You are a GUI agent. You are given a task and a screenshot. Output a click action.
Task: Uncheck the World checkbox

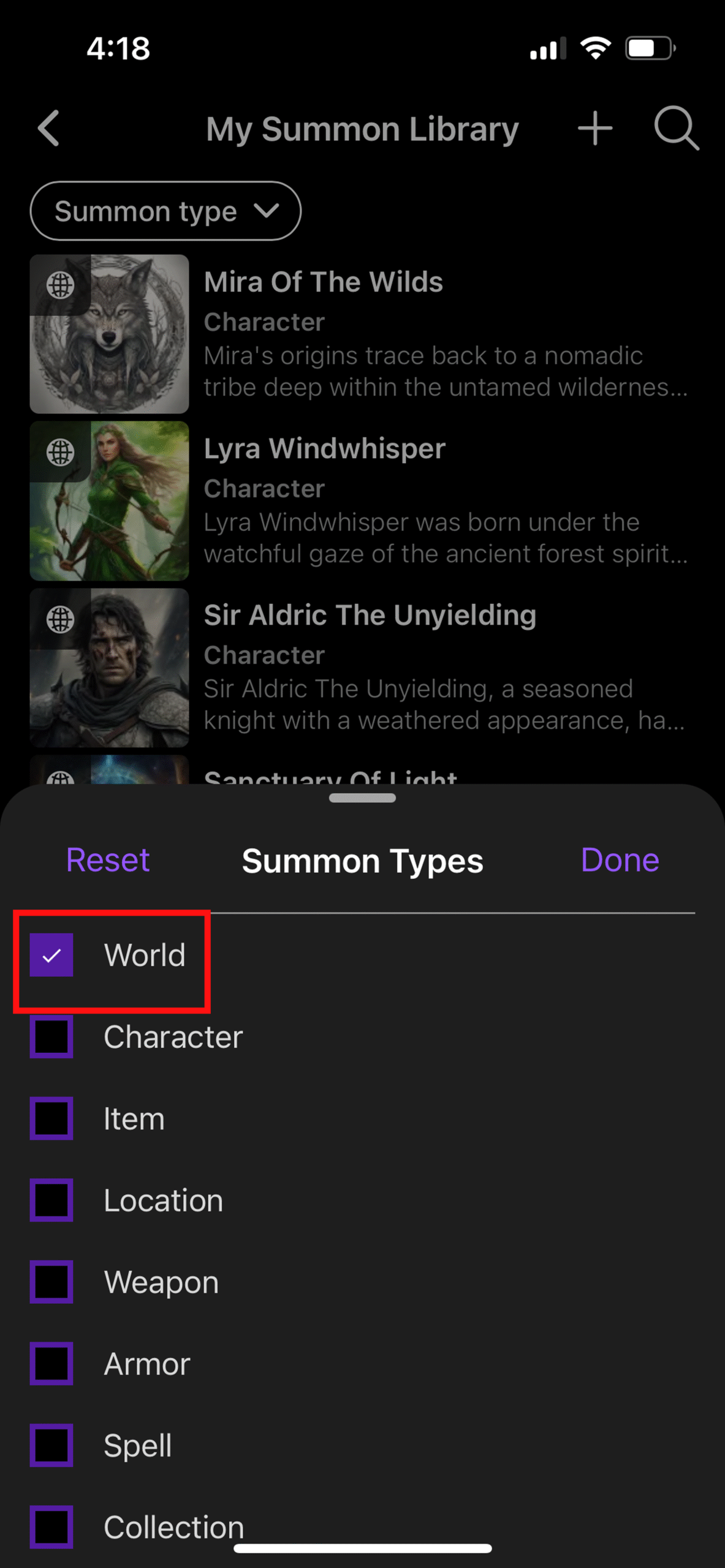(x=52, y=955)
